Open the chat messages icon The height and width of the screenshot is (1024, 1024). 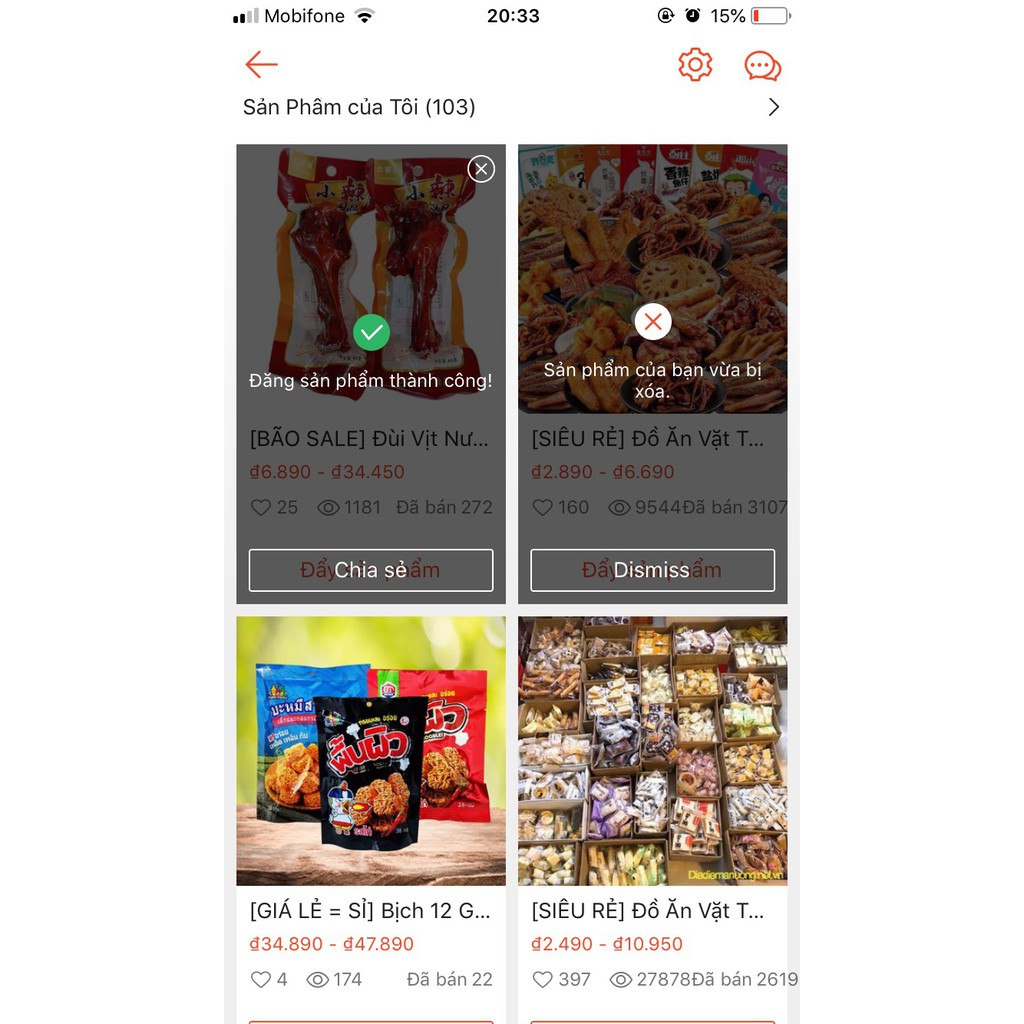click(x=762, y=66)
